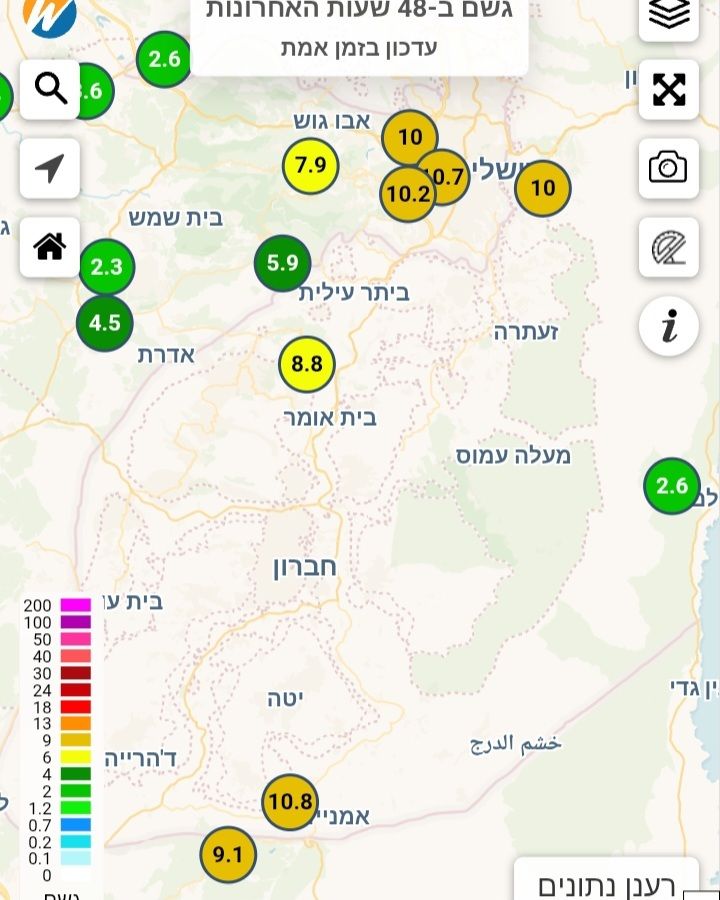Select the 10.2 rain station marker
This screenshot has width=720, height=900.
click(407, 195)
